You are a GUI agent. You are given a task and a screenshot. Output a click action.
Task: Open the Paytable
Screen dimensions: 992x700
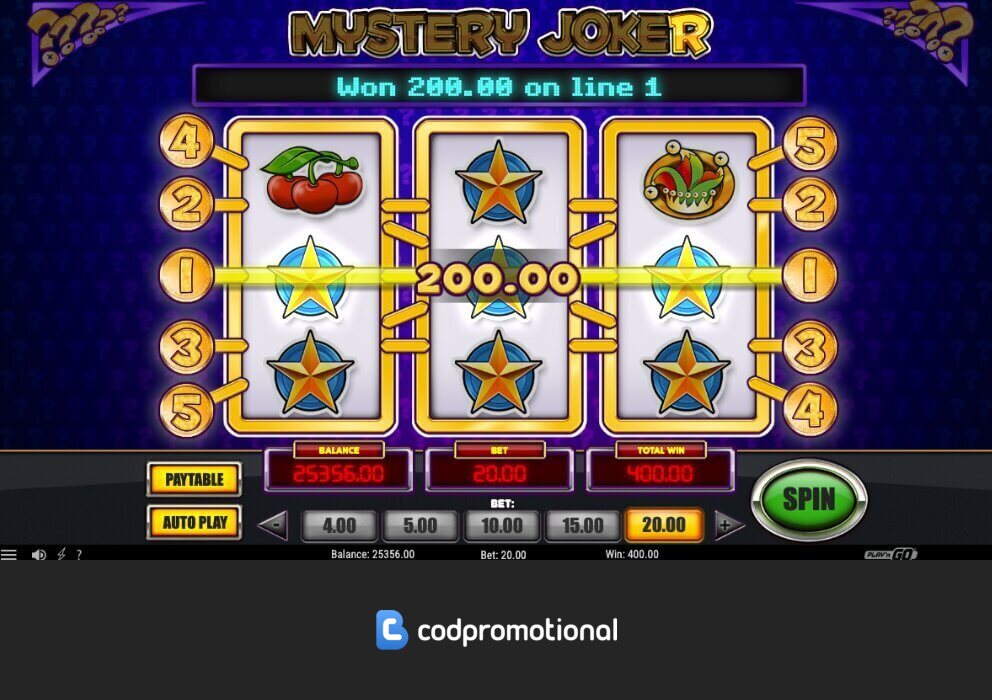[x=194, y=479]
